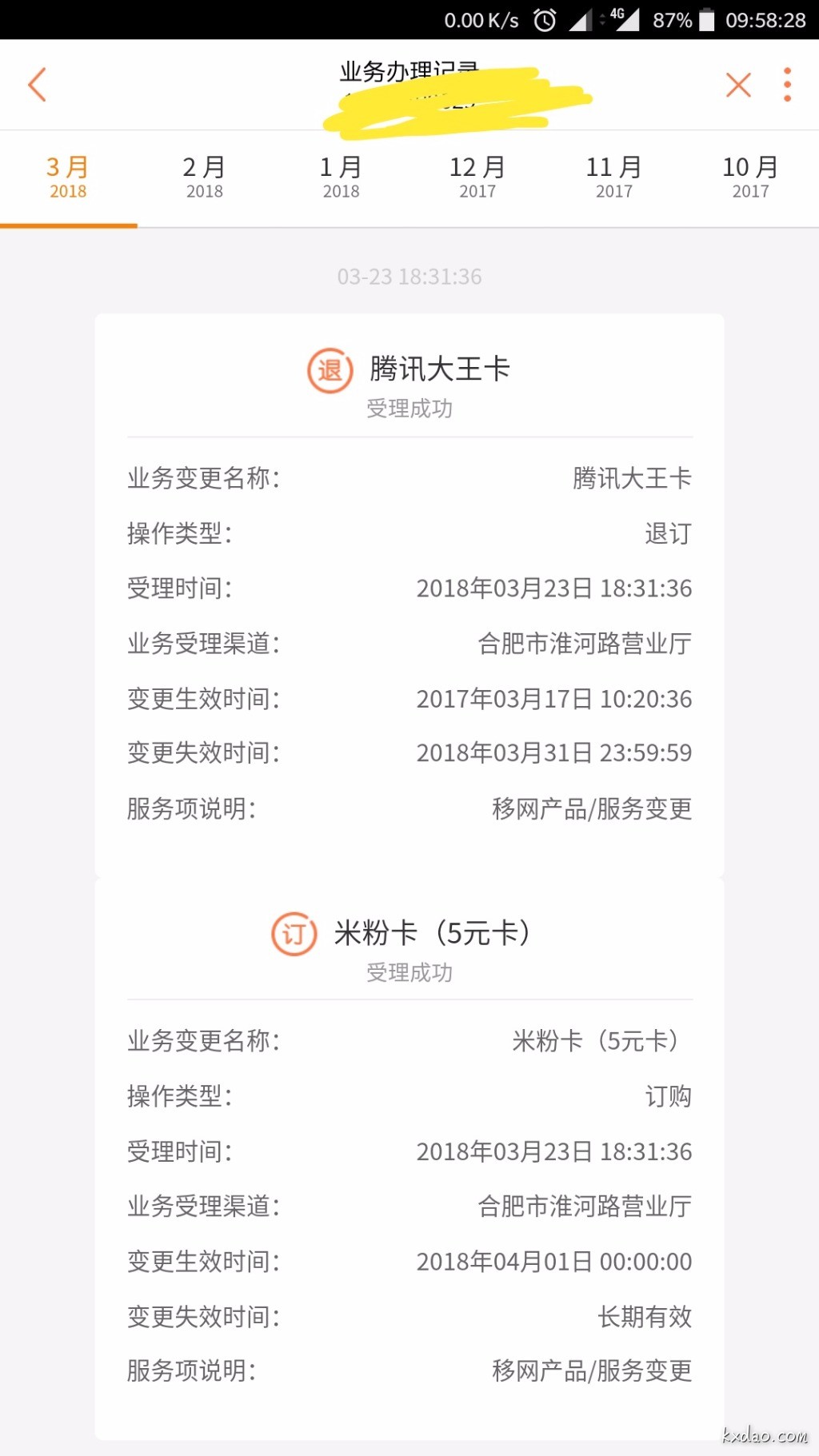Close the 业务办理记录 page
The height and width of the screenshot is (1456, 819).
click(x=737, y=85)
